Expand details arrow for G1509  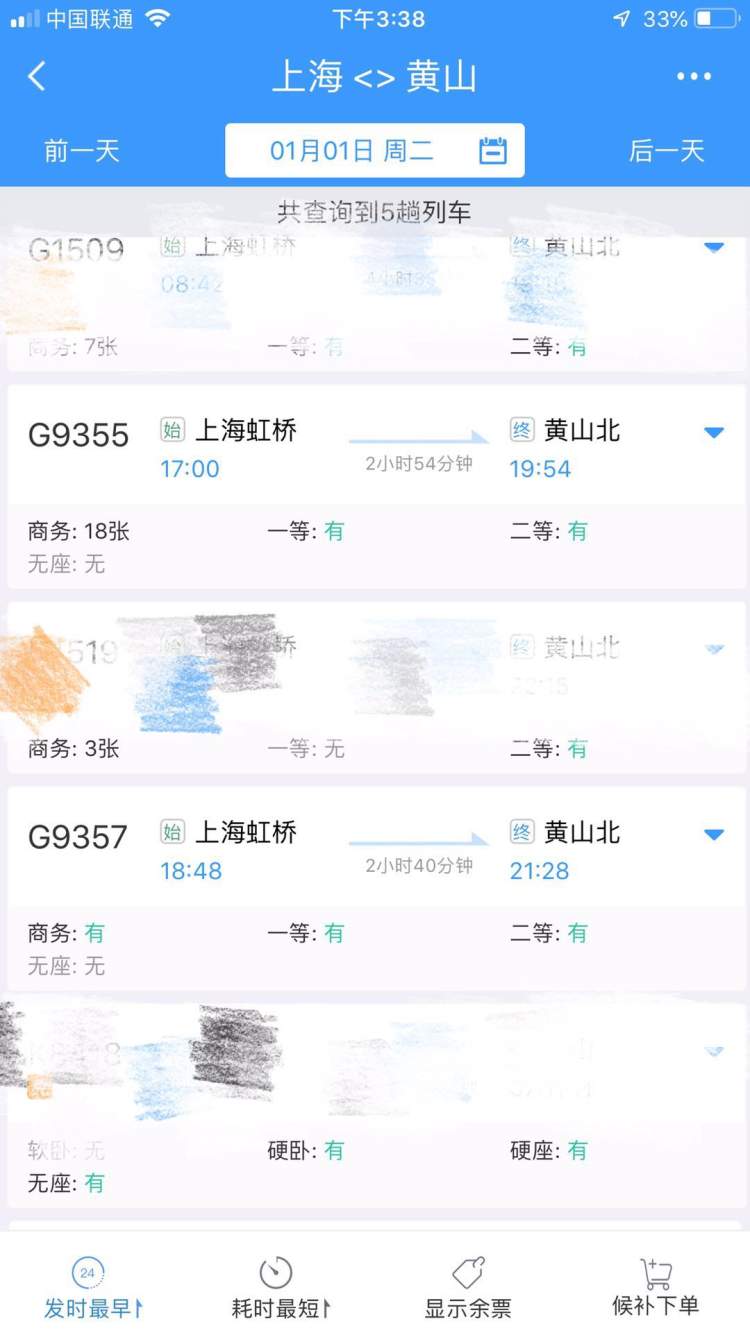[x=713, y=247]
